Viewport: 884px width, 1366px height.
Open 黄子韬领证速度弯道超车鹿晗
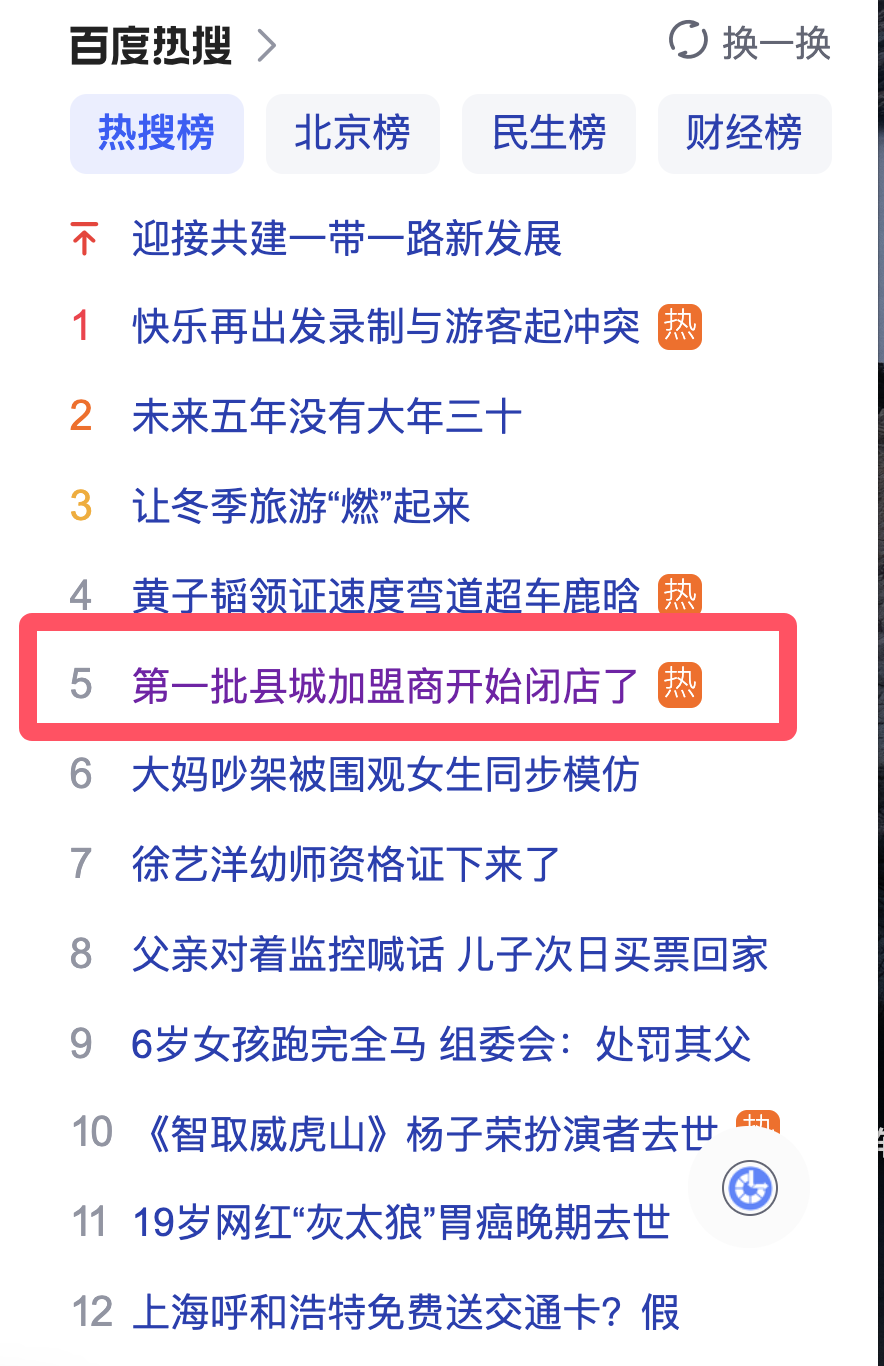pos(386,596)
